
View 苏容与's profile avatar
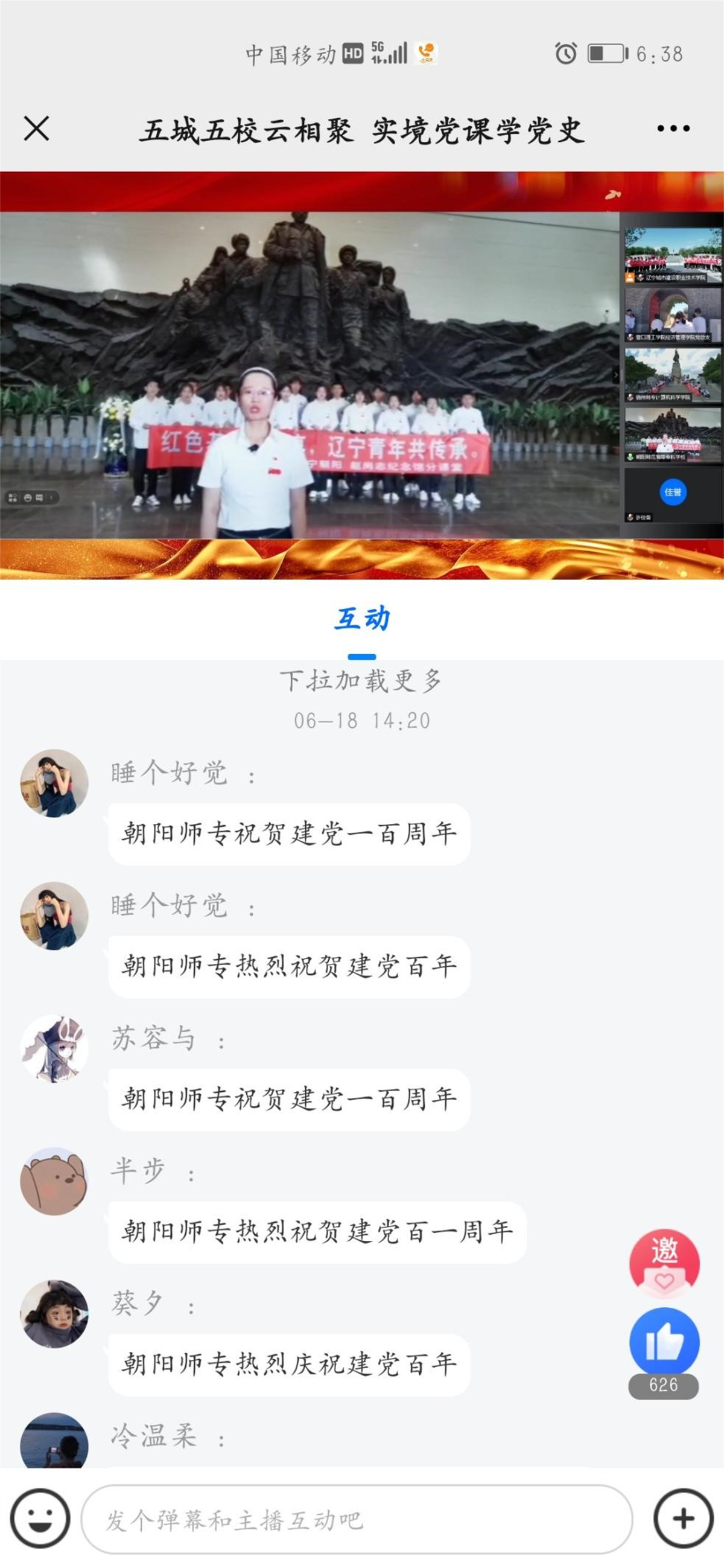[54, 1049]
